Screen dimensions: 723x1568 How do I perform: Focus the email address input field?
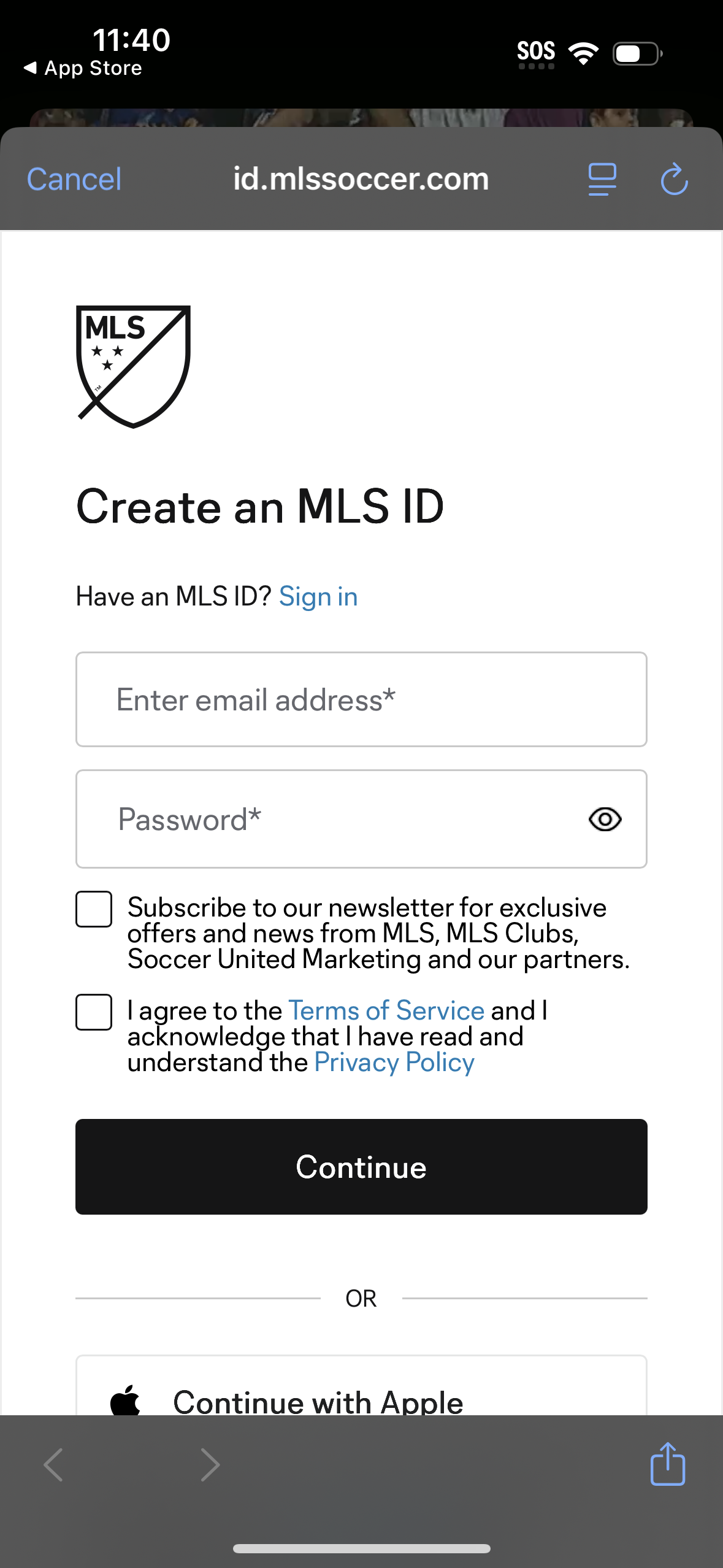pyautogui.click(x=361, y=699)
